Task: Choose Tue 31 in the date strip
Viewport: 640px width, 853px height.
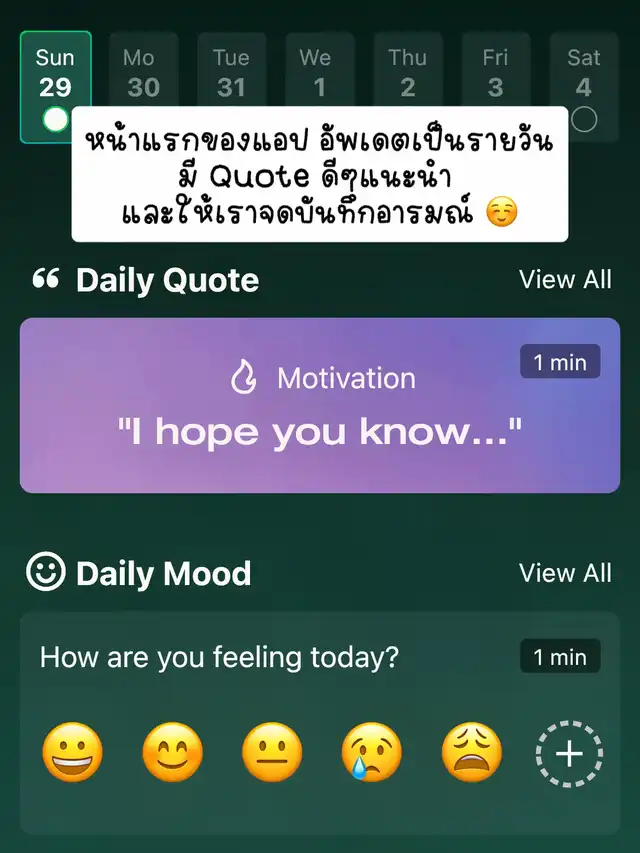Action: tap(231, 73)
